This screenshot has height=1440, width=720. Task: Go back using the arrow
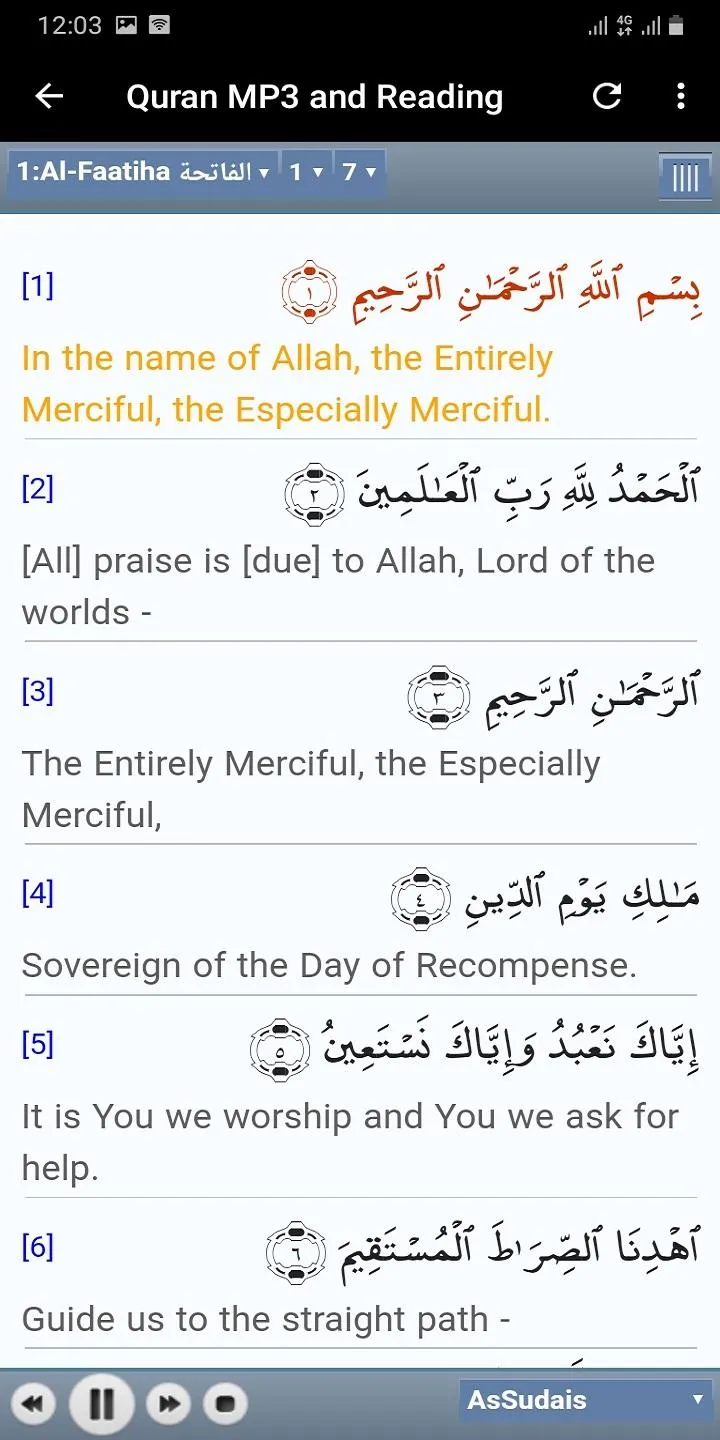pos(49,96)
